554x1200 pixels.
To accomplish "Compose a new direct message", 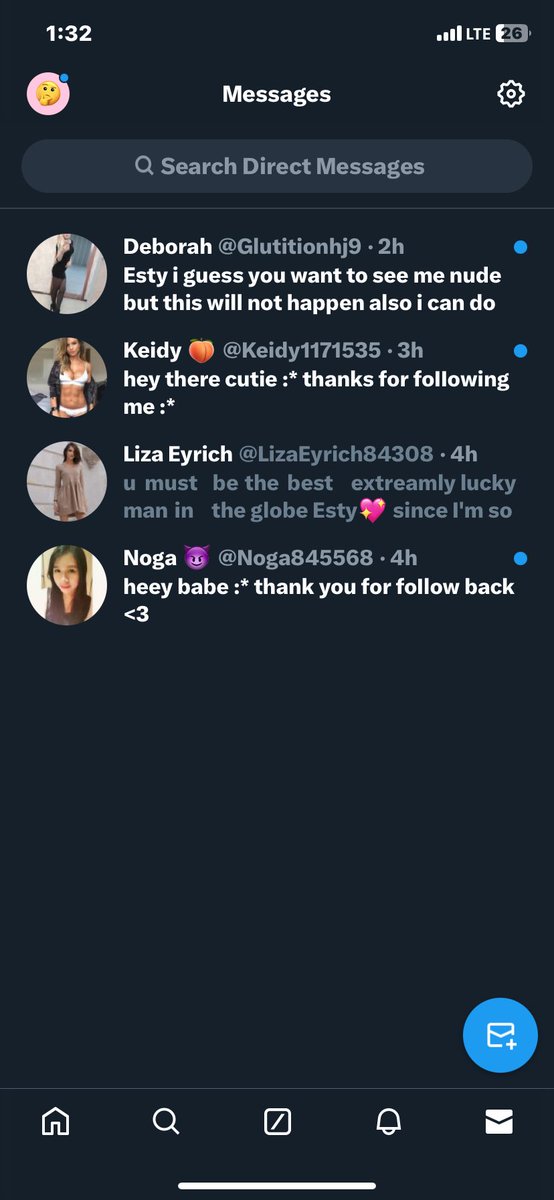I will tap(500, 1035).
